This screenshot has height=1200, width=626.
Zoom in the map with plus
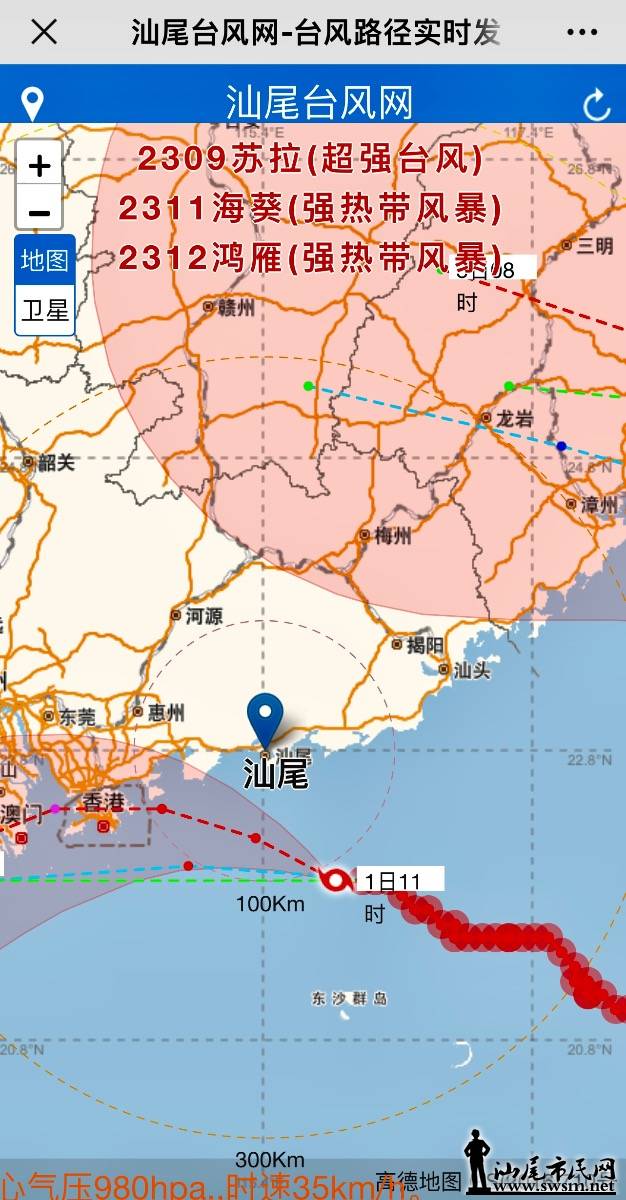pos(40,165)
